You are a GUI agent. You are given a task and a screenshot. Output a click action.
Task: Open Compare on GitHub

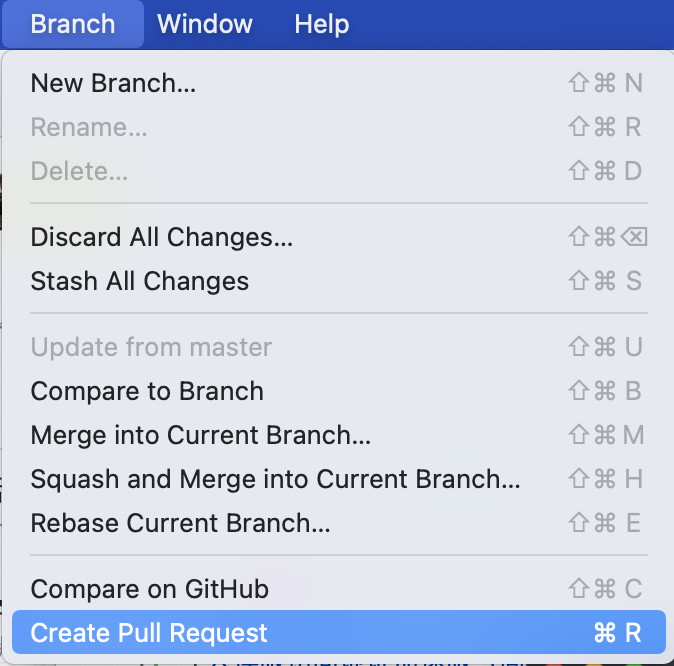point(339,589)
